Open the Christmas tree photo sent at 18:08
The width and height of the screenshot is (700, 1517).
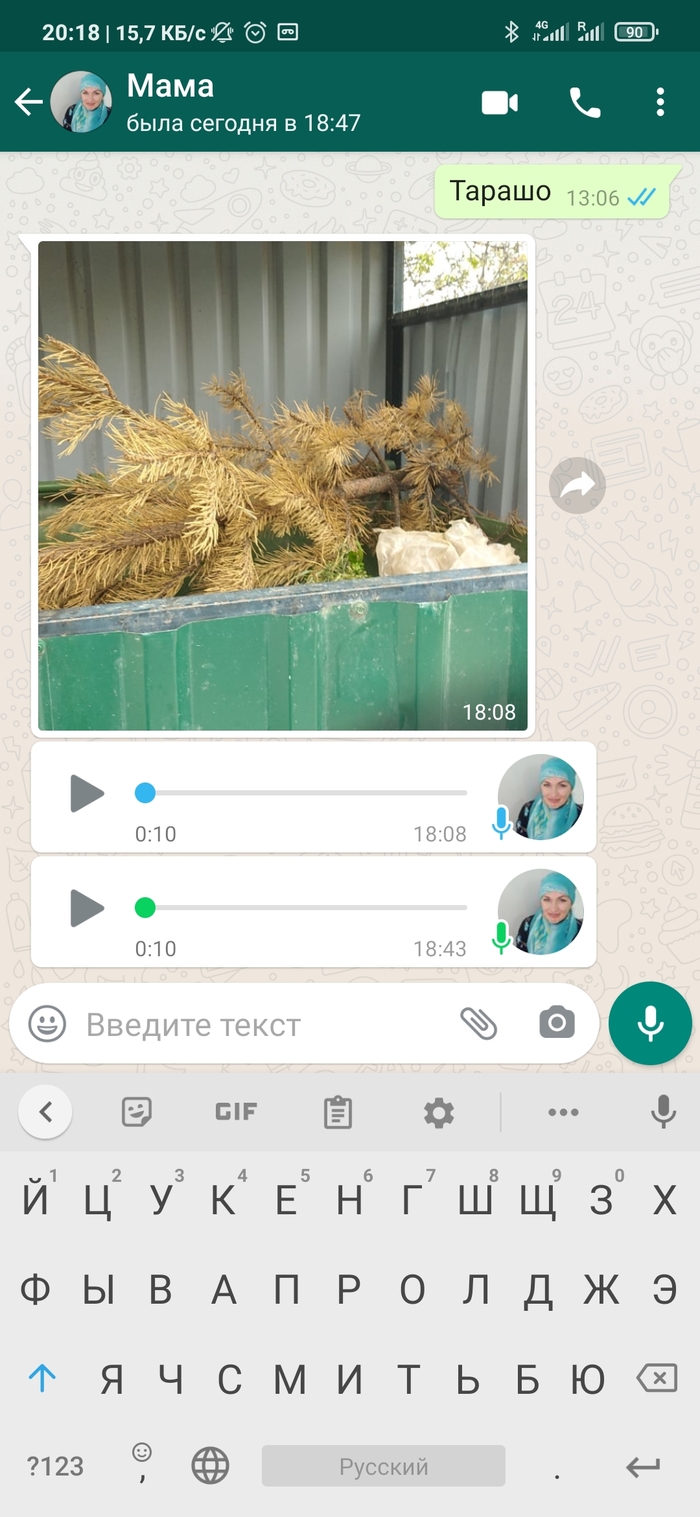click(283, 485)
